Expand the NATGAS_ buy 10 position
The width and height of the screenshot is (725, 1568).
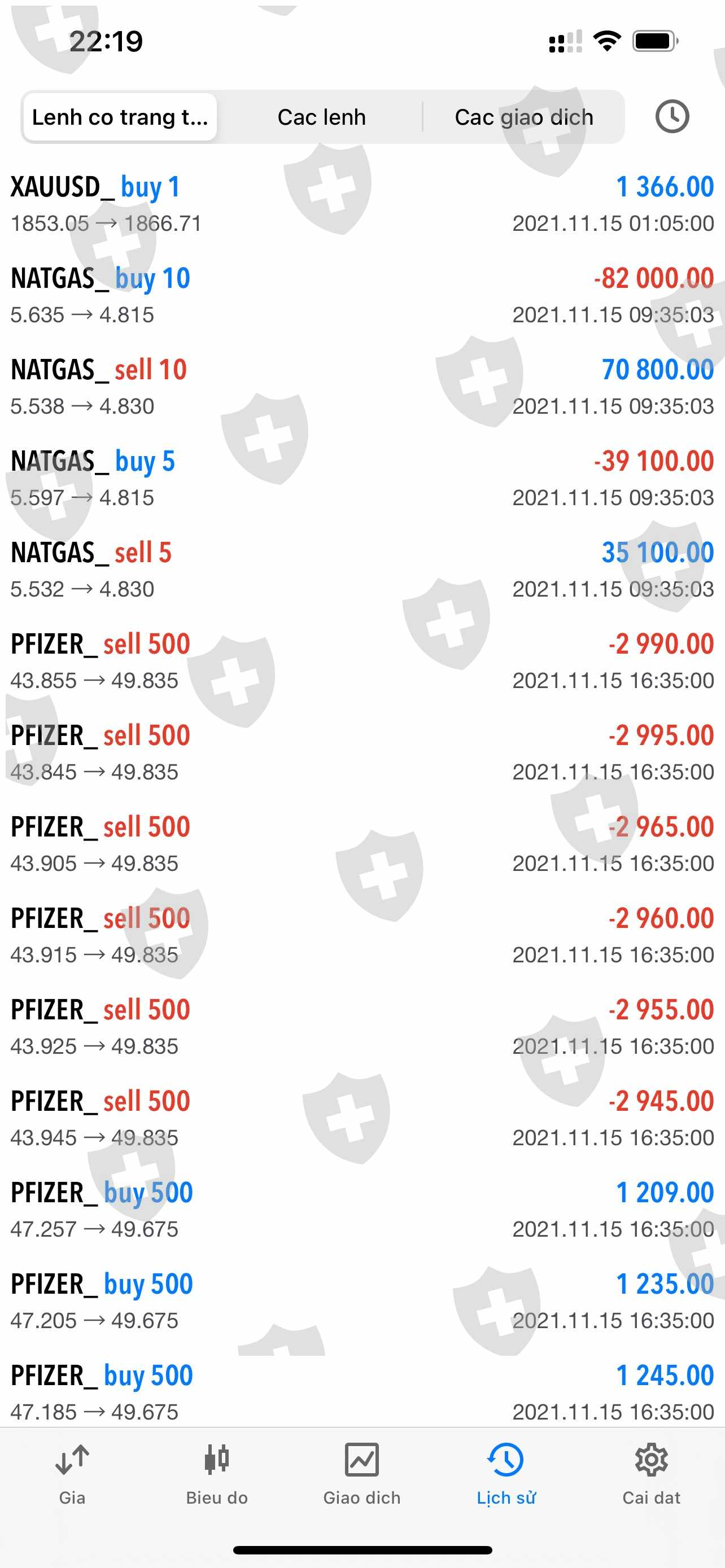point(362,296)
